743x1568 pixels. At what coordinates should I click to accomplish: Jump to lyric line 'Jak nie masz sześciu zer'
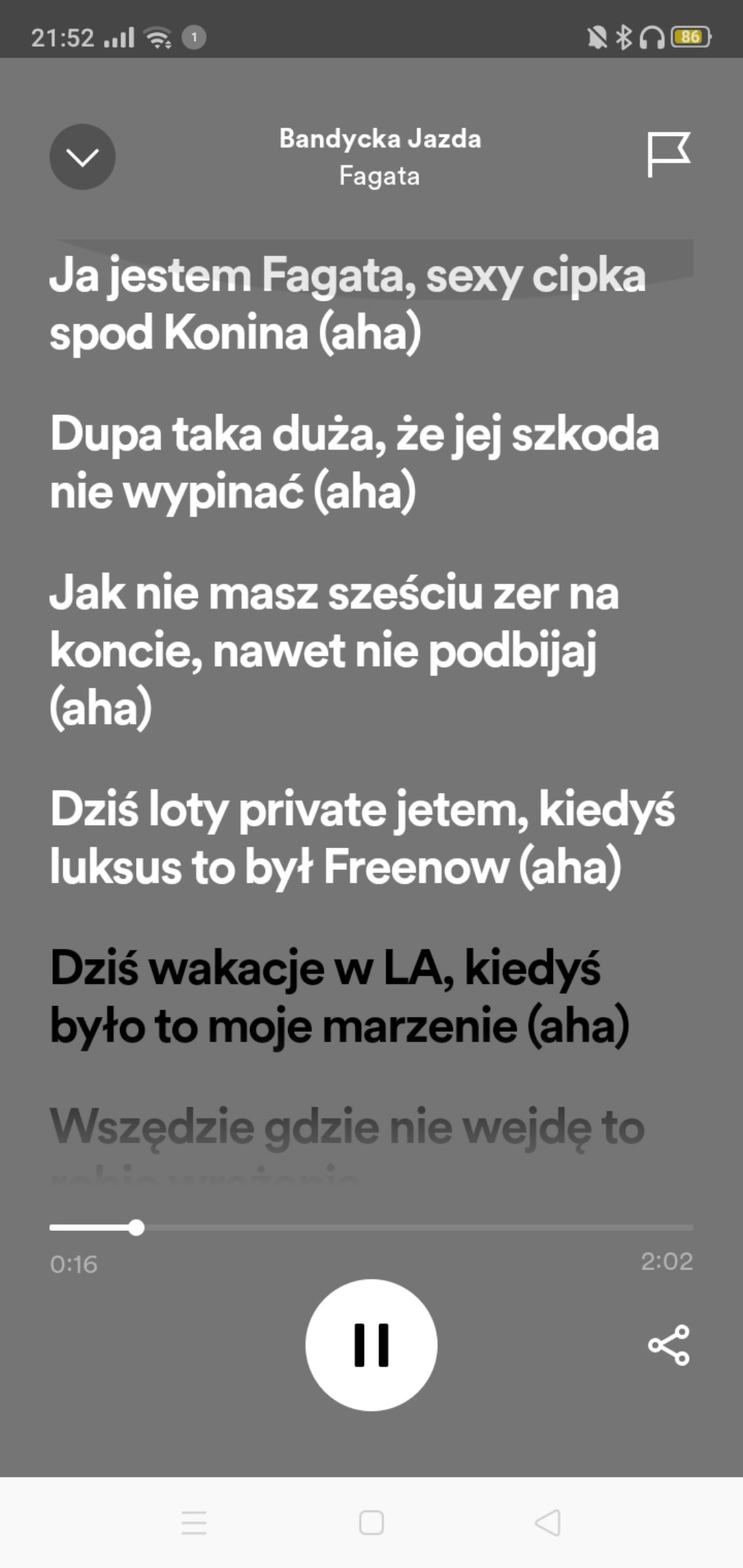point(334,650)
